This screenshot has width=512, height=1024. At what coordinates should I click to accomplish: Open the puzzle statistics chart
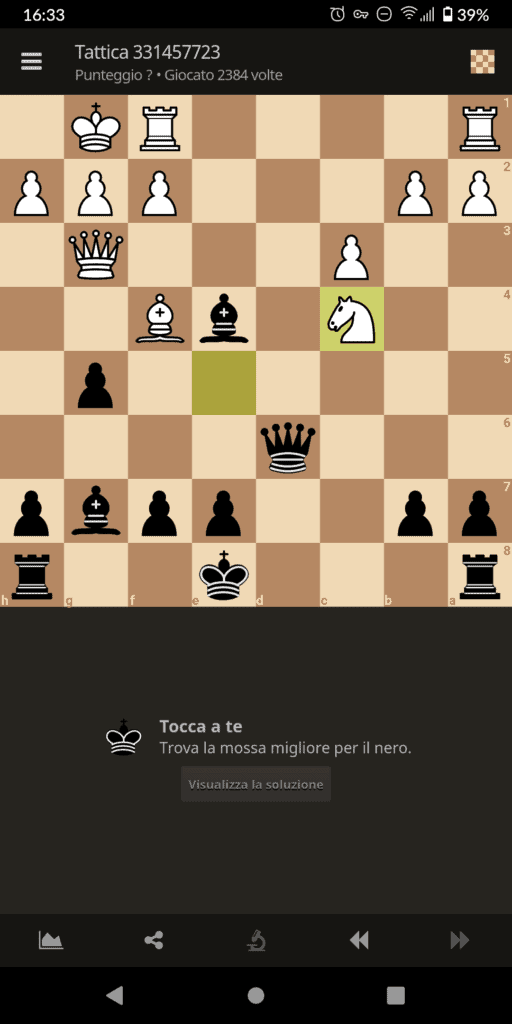[x=51, y=940]
